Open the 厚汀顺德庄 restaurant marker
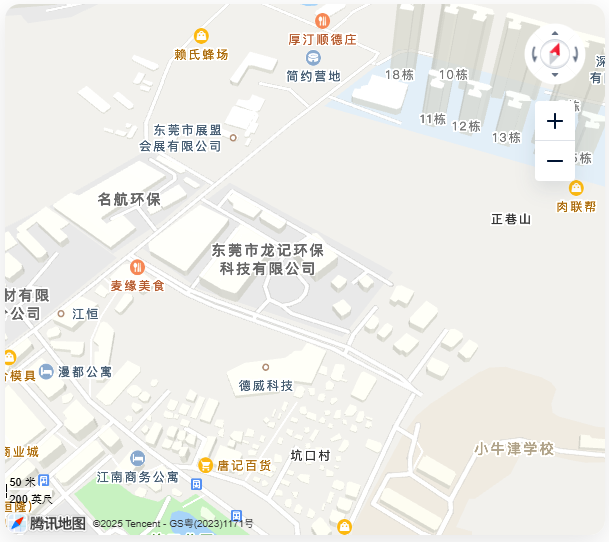Image resolution: width=609 pixels, height=542 pixels. (322, 21)
